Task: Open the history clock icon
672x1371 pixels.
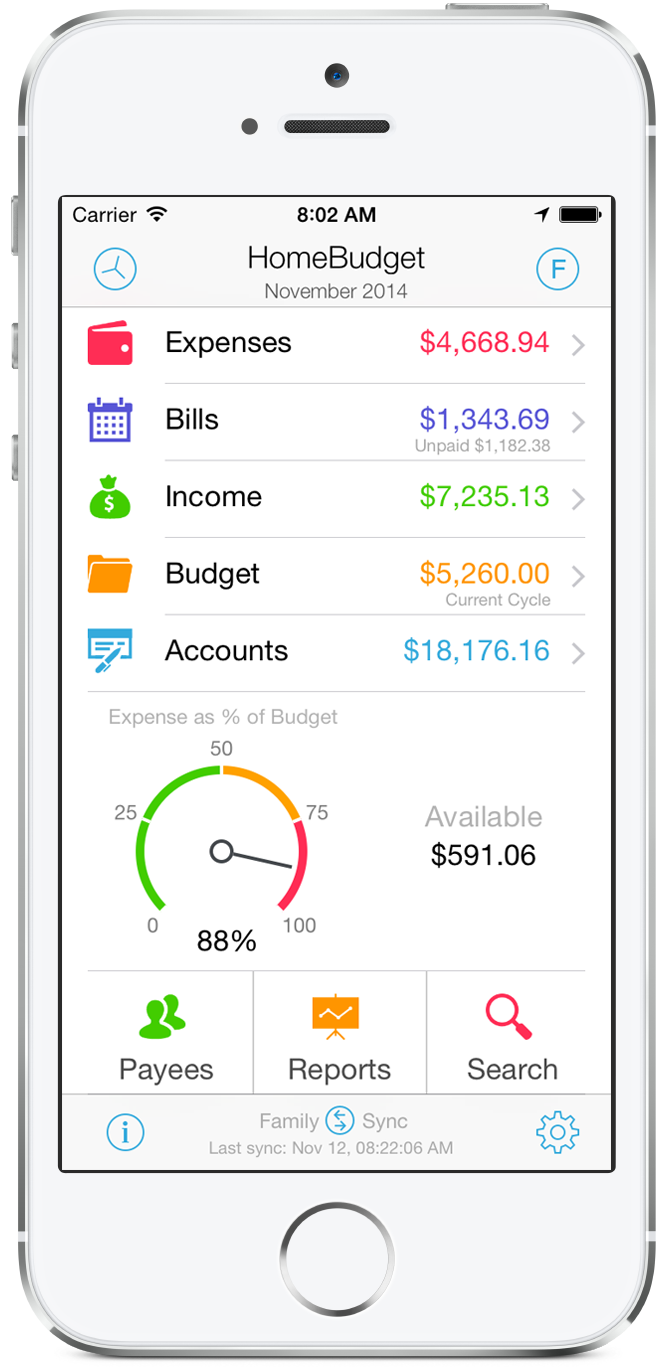Action: [115, 269]
